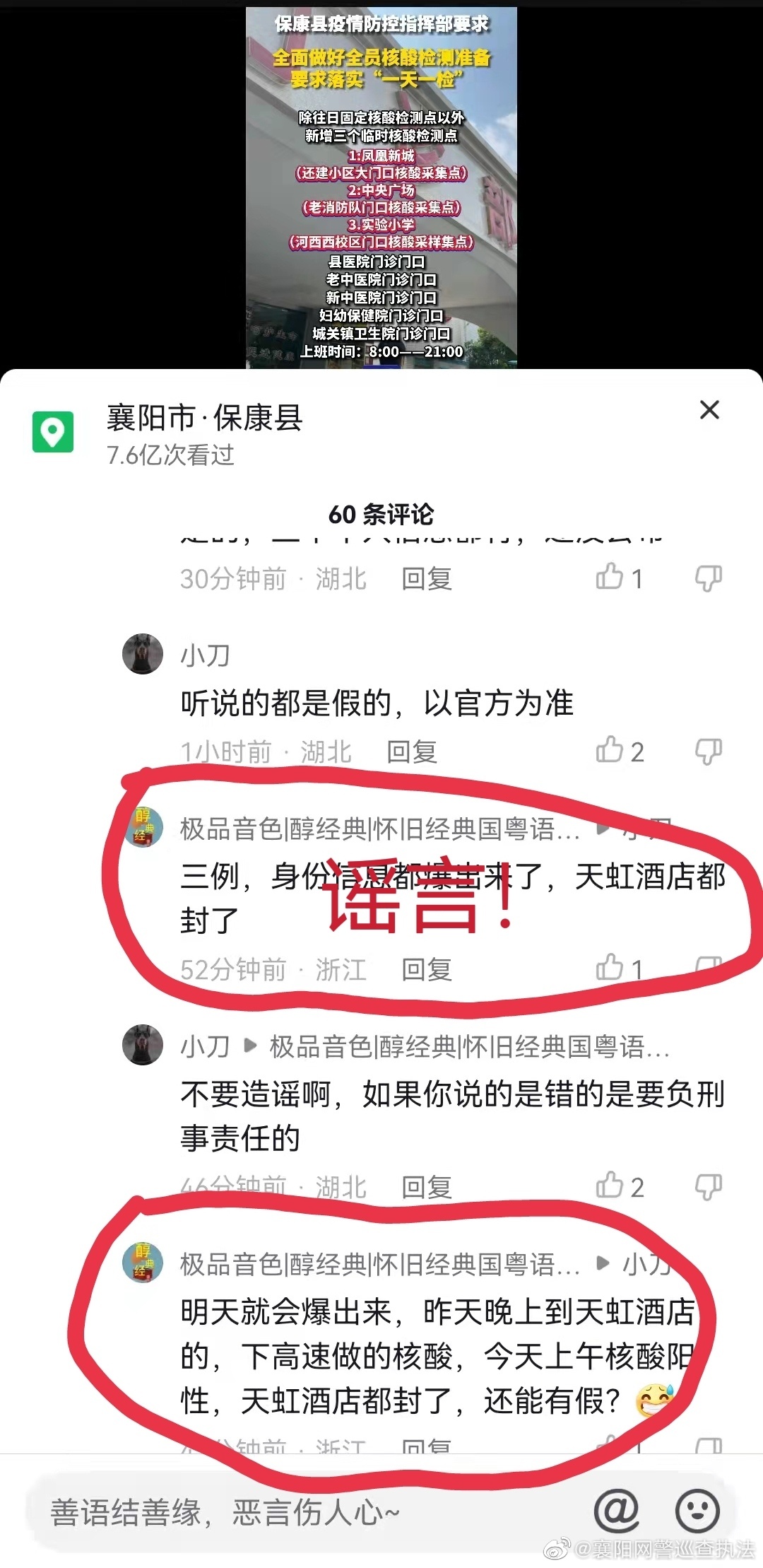Open 小刀's profile avatar beside 听说的都是假的

point(143,654)
